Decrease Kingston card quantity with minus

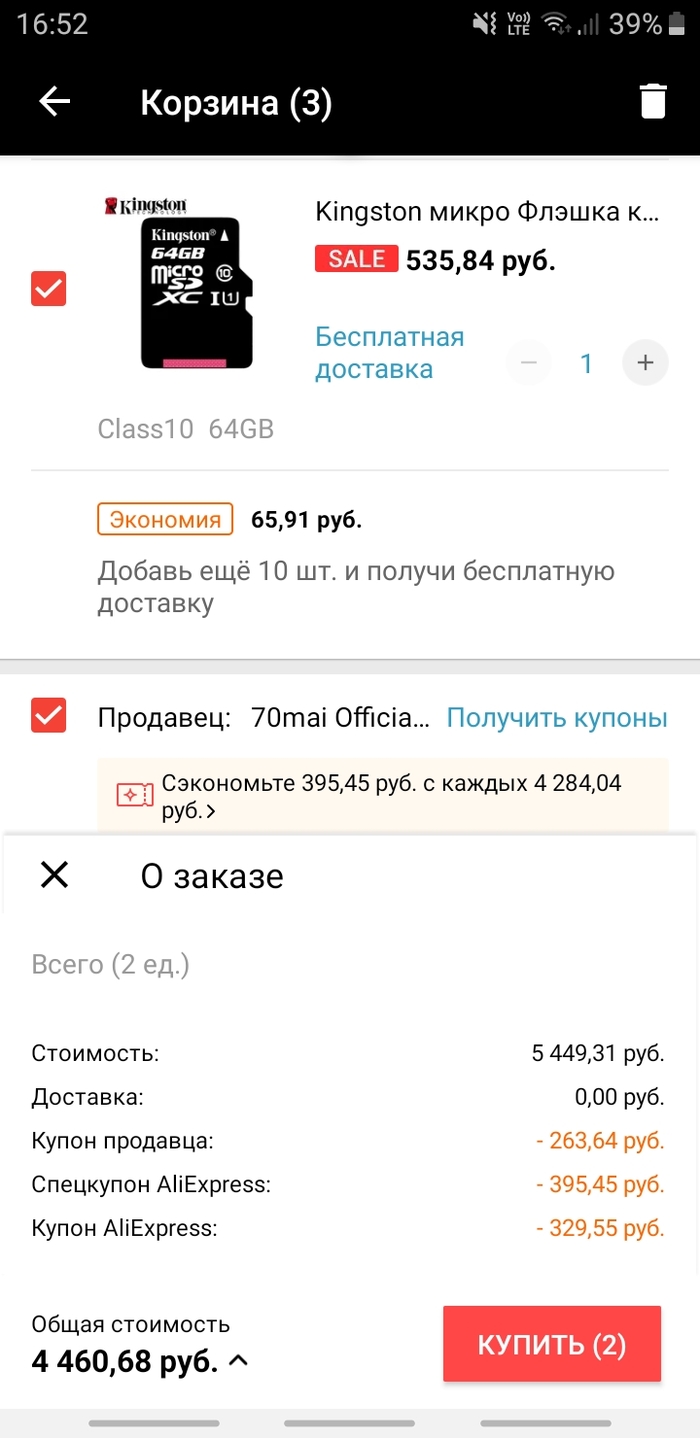click(529, 363)
